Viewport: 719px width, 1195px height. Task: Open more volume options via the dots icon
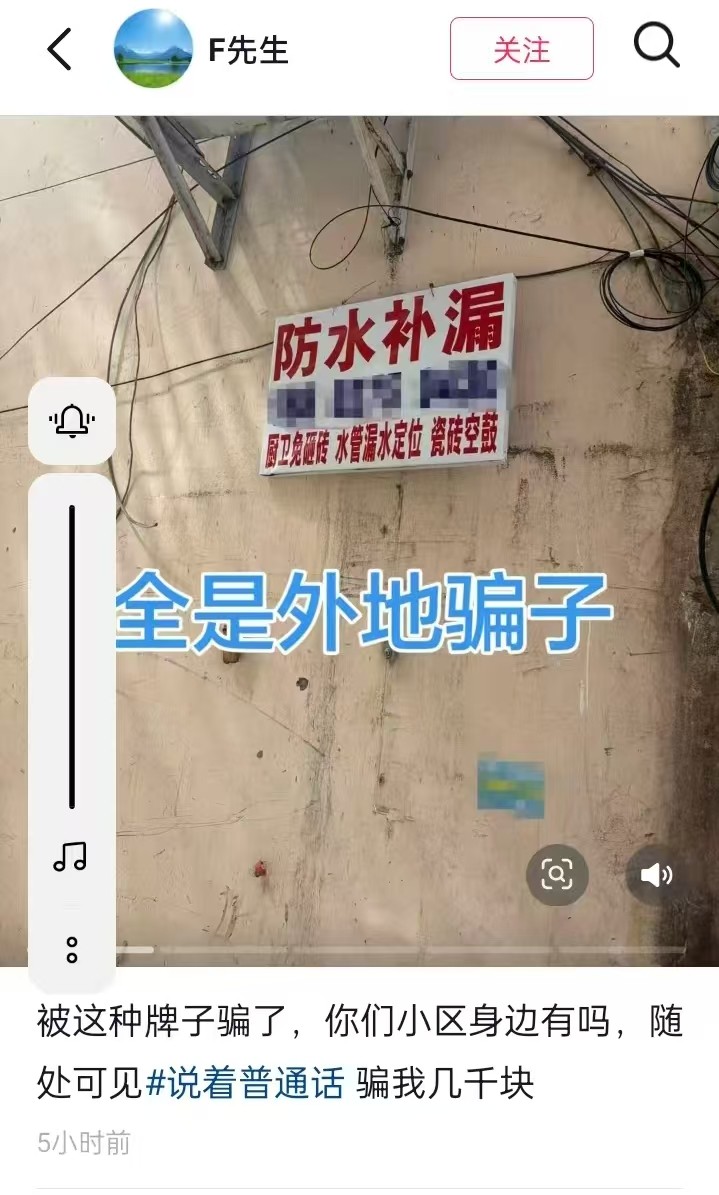(x=72, y=949)
